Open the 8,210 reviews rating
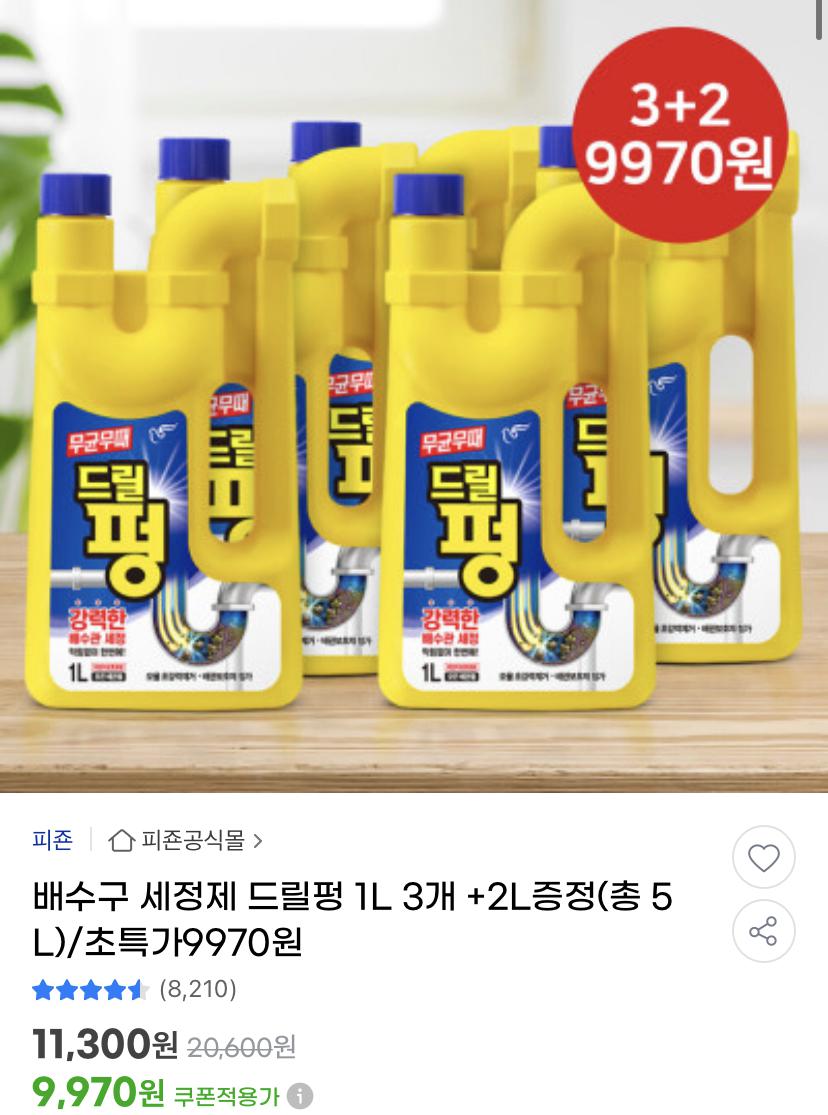Image resolution: width=828 pixels, height=1115 pixels. click(x=134, y=990)
